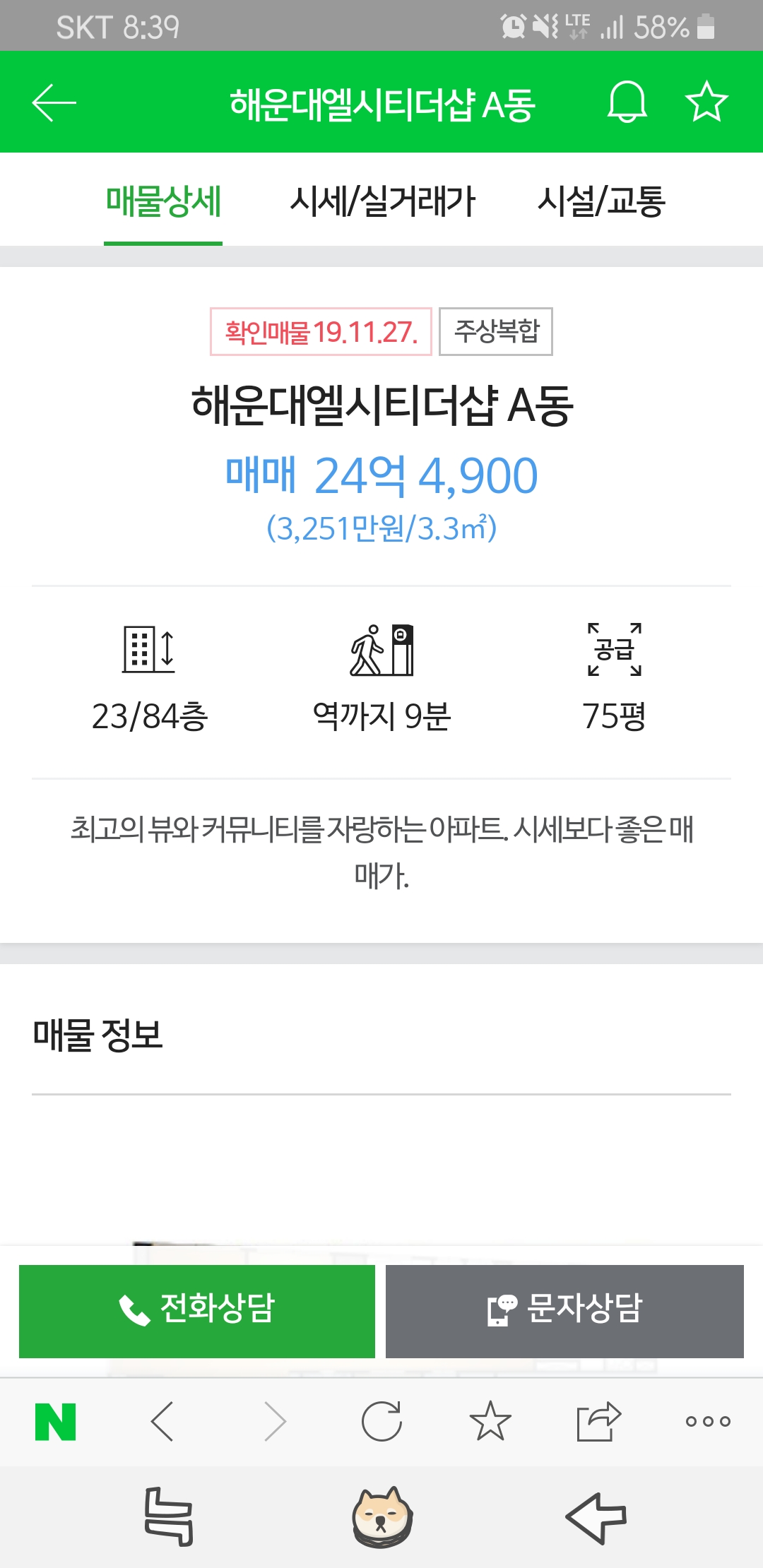Select the 매물상세 tab
763x1568 pixels.
click(163, 201)
